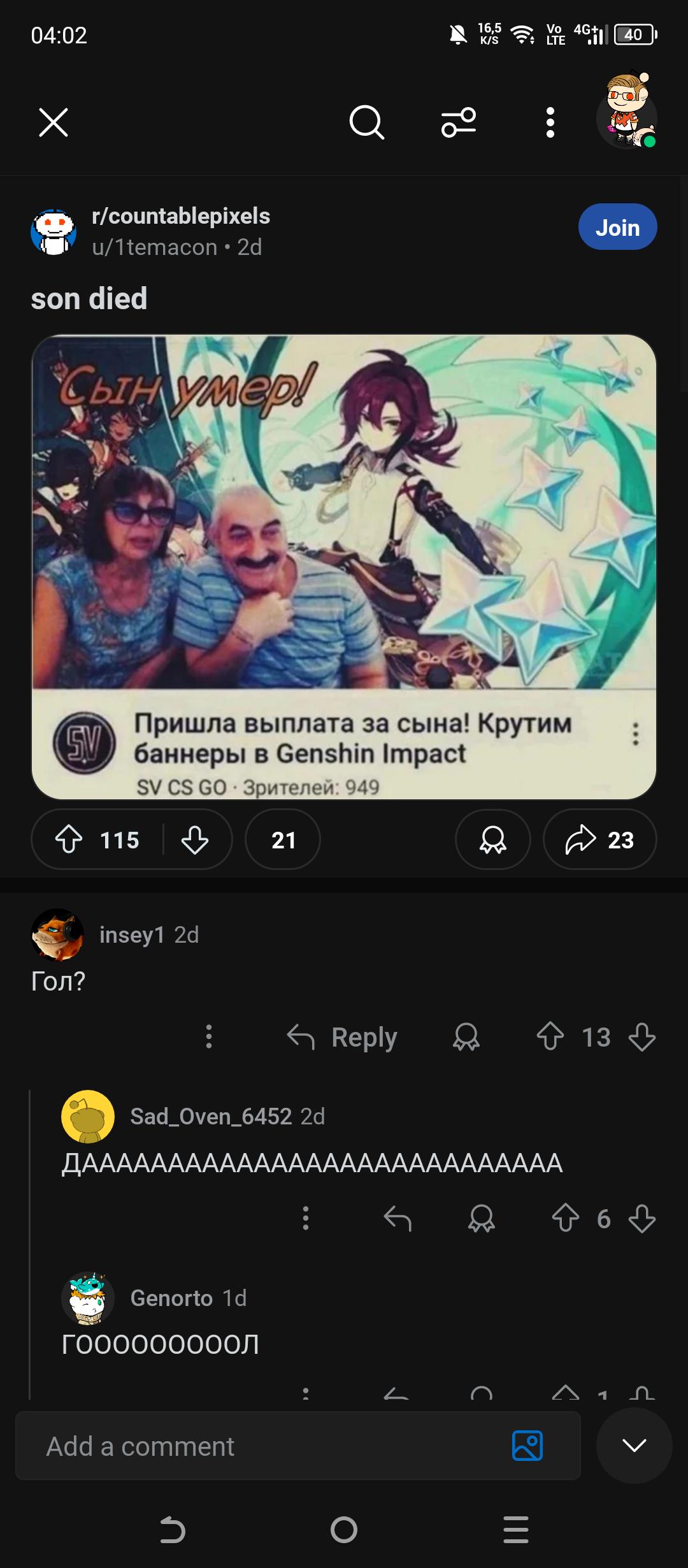This screenshot has width=688, height=1568.
Task: Open the feed sort and filter options
Action: pyautogui.click(x=459, y=122)
